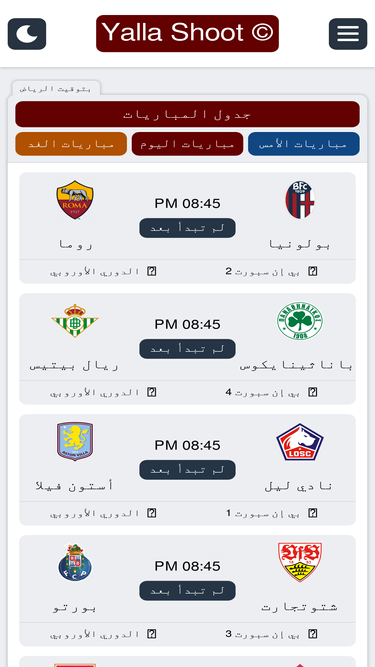Screen dimensions: 375x667
Task: Open the Bologna vs Roma match card
Action: 188,228
